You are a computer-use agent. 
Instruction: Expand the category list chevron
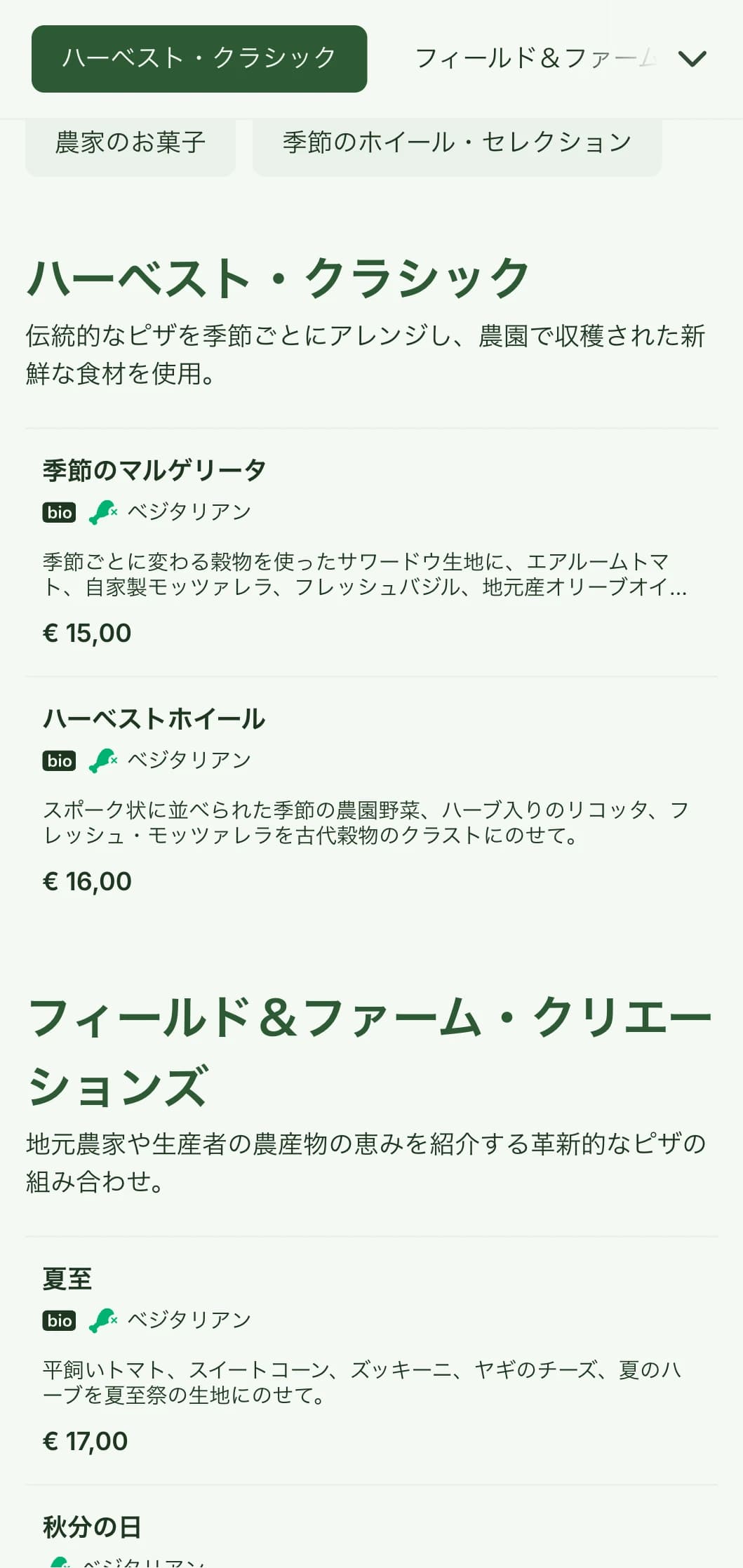pyautogui.click(x=692, y=59)
